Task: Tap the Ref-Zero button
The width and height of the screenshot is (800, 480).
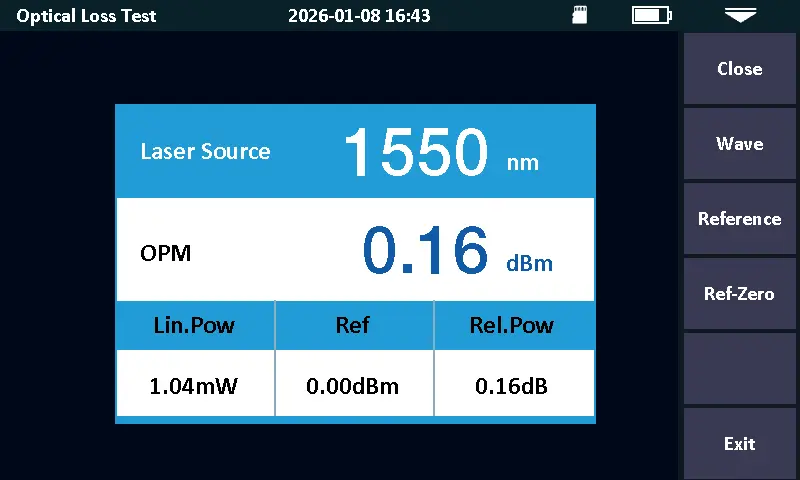Action: (x=740, y=294)
